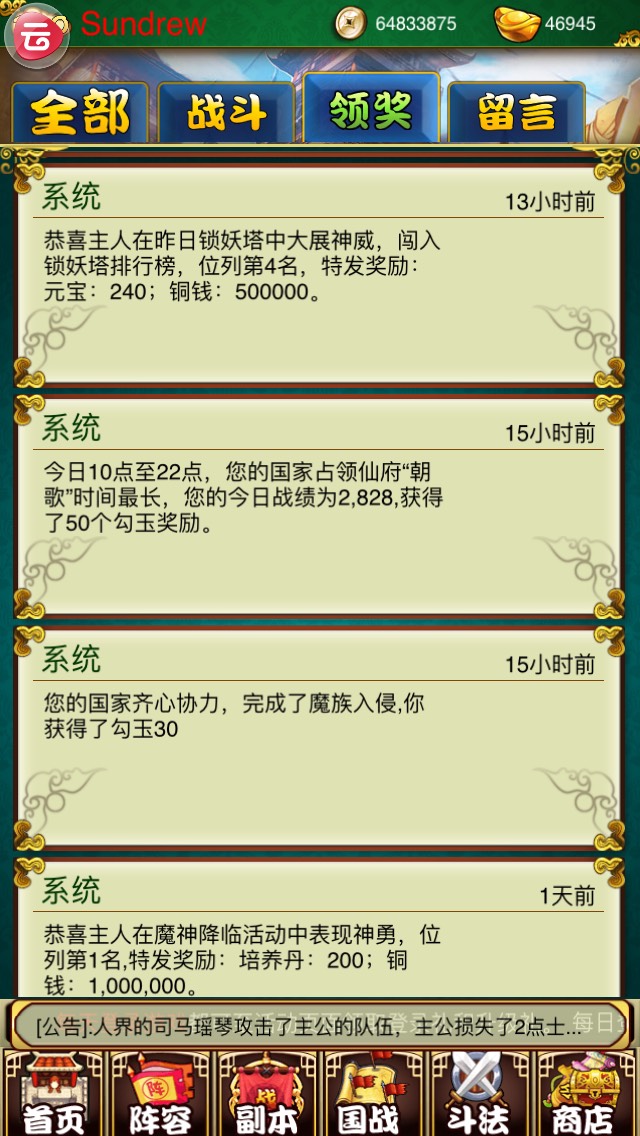Visit the 商店 shop
640x1136 pixels.
(586, 1092)
